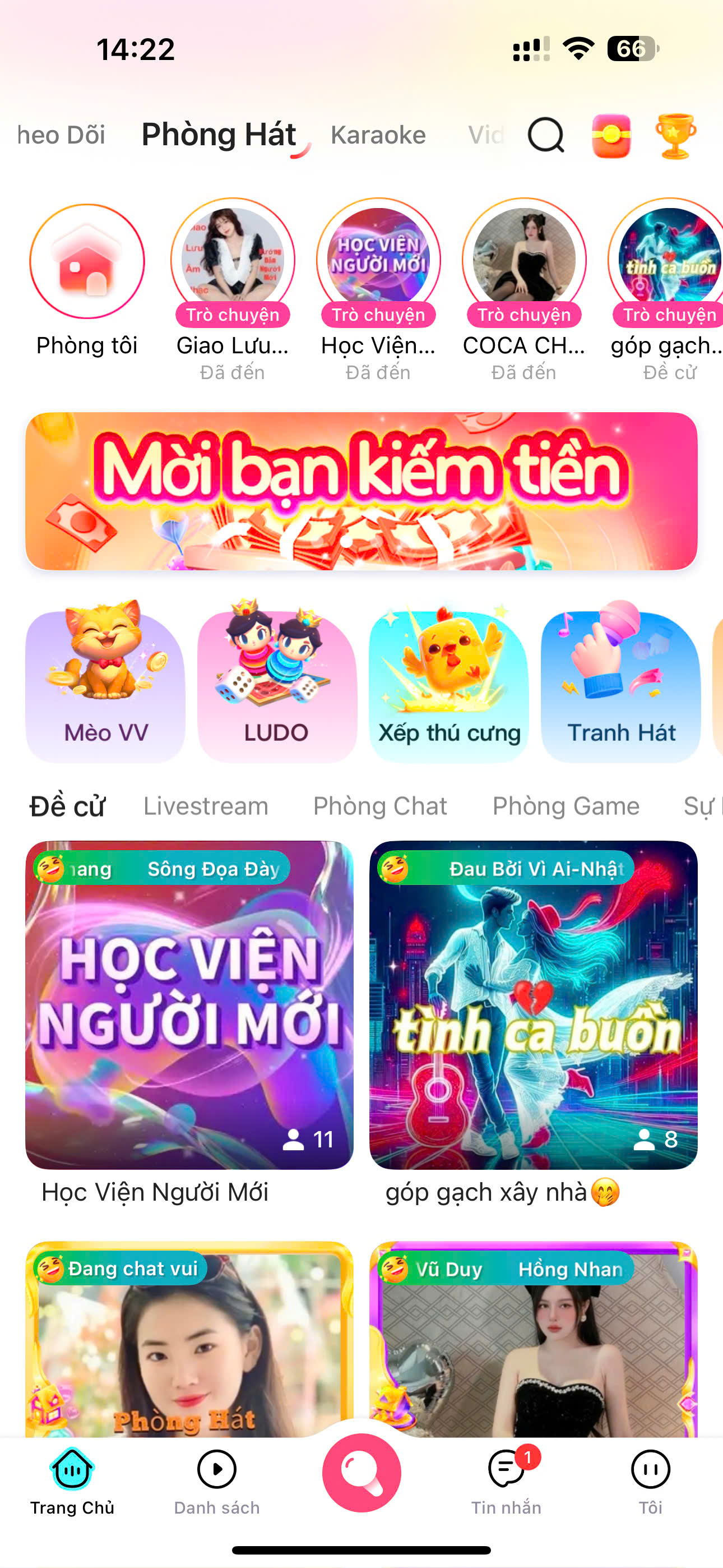Open the red envelope gift icon
Viewport: 723px width, 1568px height.
[x=611, y=135]
